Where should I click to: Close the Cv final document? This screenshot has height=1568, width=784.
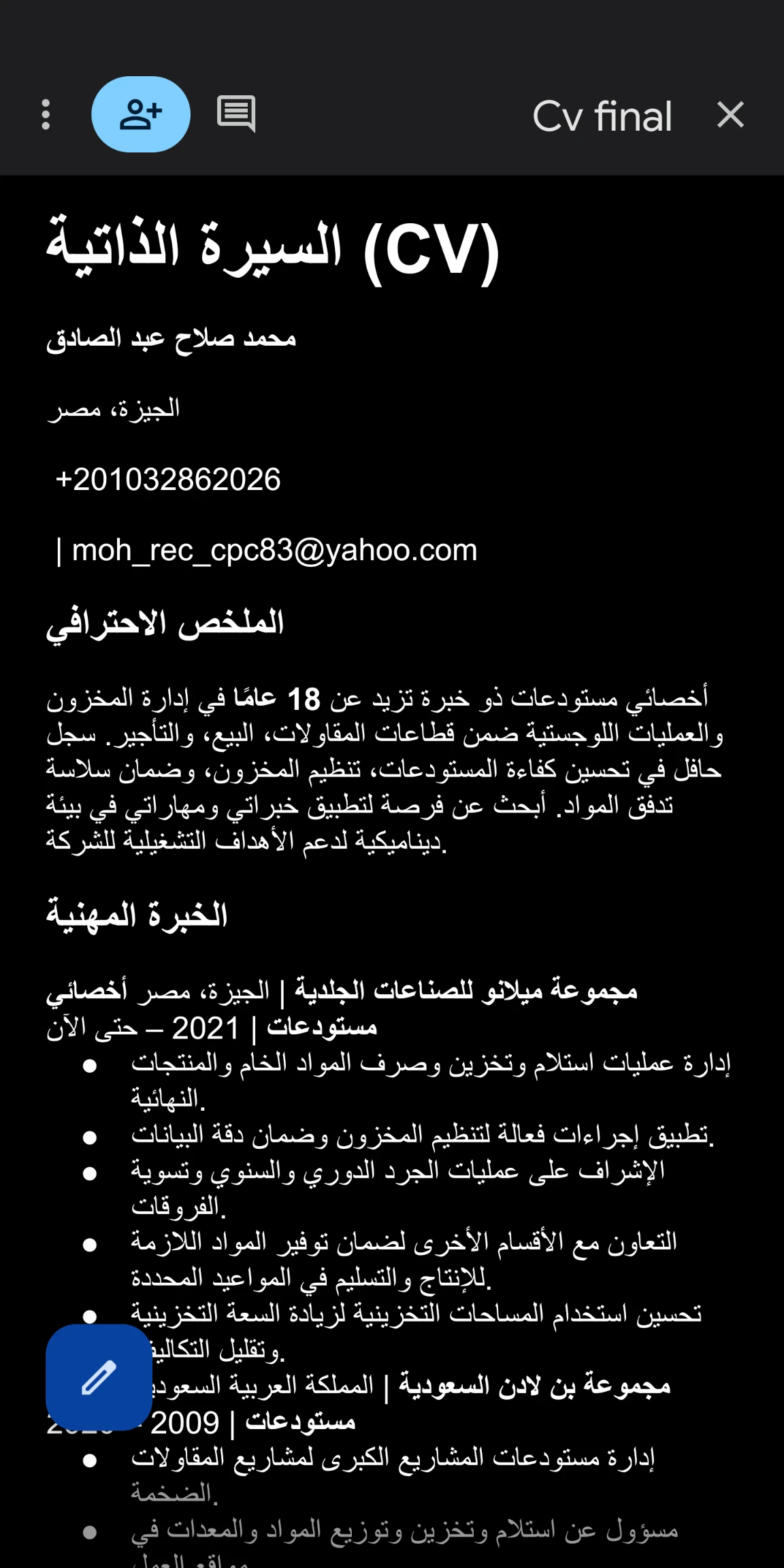(730, 114)
